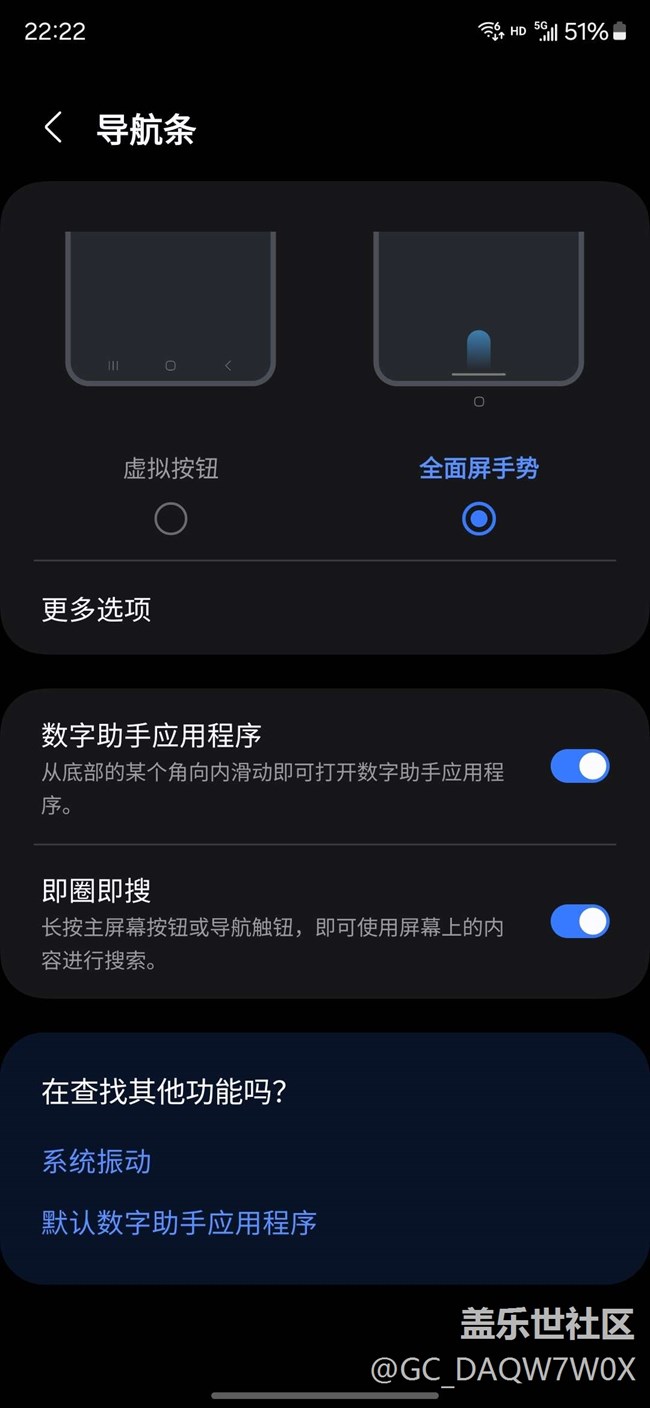The height and width of the screenshot is (1408, 650).
Task: Select the 虚拟按钮 radio button
Action: click(x=171, y=519)
